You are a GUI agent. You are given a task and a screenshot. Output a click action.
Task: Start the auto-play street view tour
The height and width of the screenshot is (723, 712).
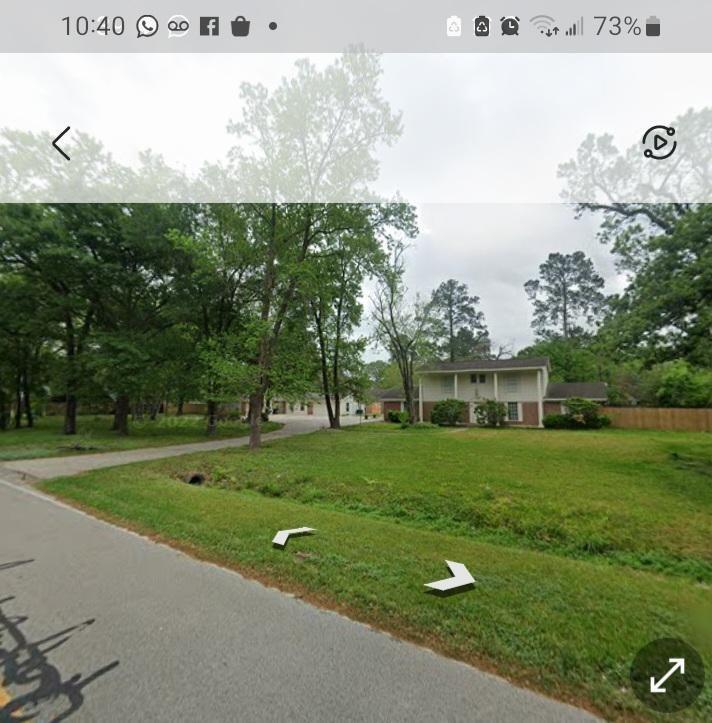click(659, 143)
